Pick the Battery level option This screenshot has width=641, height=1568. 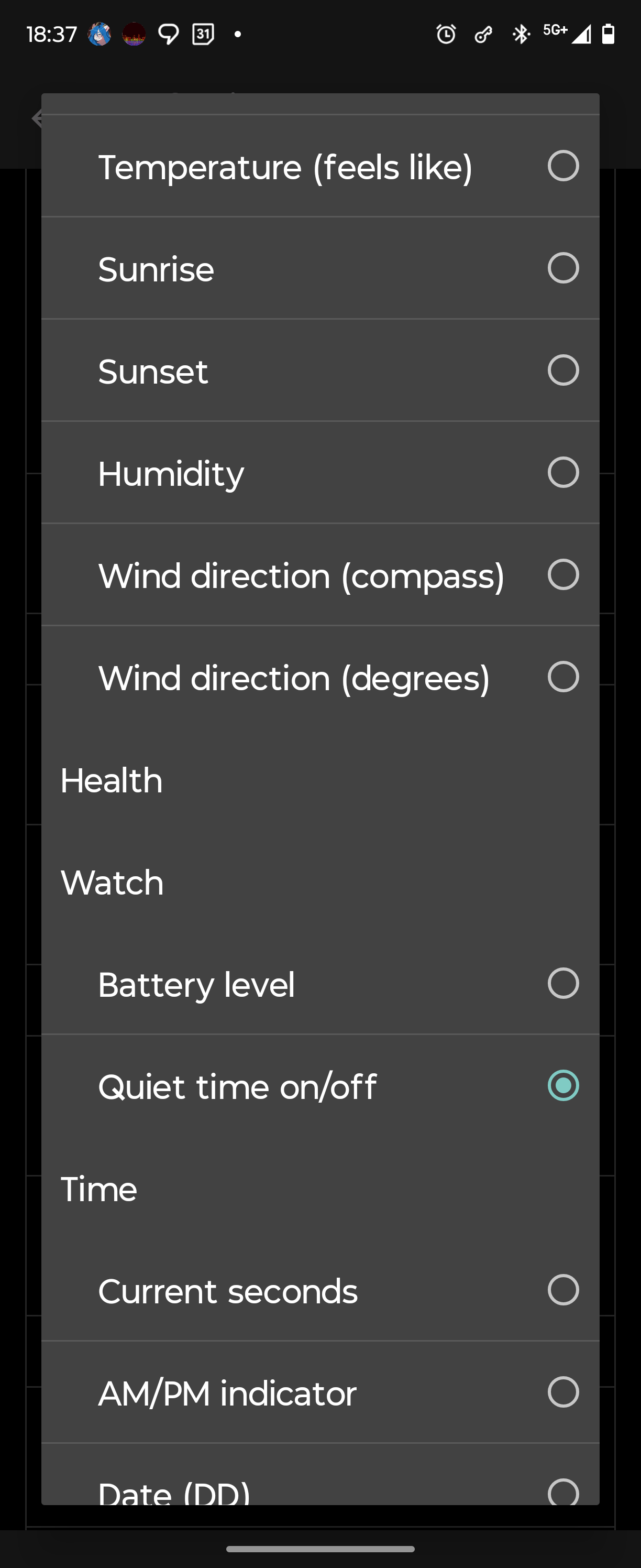(x=320, y=984)
